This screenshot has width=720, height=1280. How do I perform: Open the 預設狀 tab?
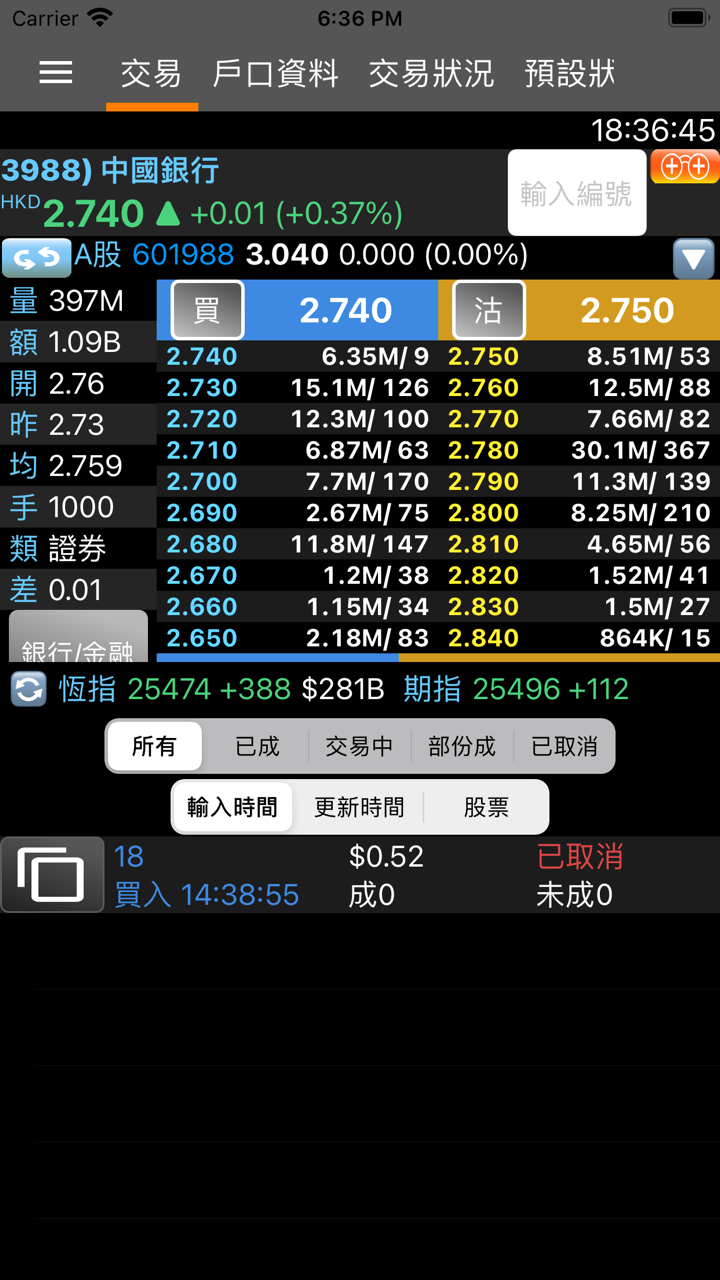point(569,74)
